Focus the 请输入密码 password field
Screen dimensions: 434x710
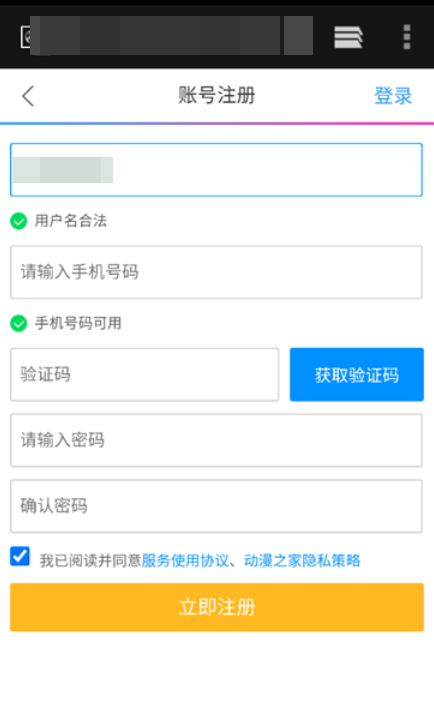click(x=217, y=440)
